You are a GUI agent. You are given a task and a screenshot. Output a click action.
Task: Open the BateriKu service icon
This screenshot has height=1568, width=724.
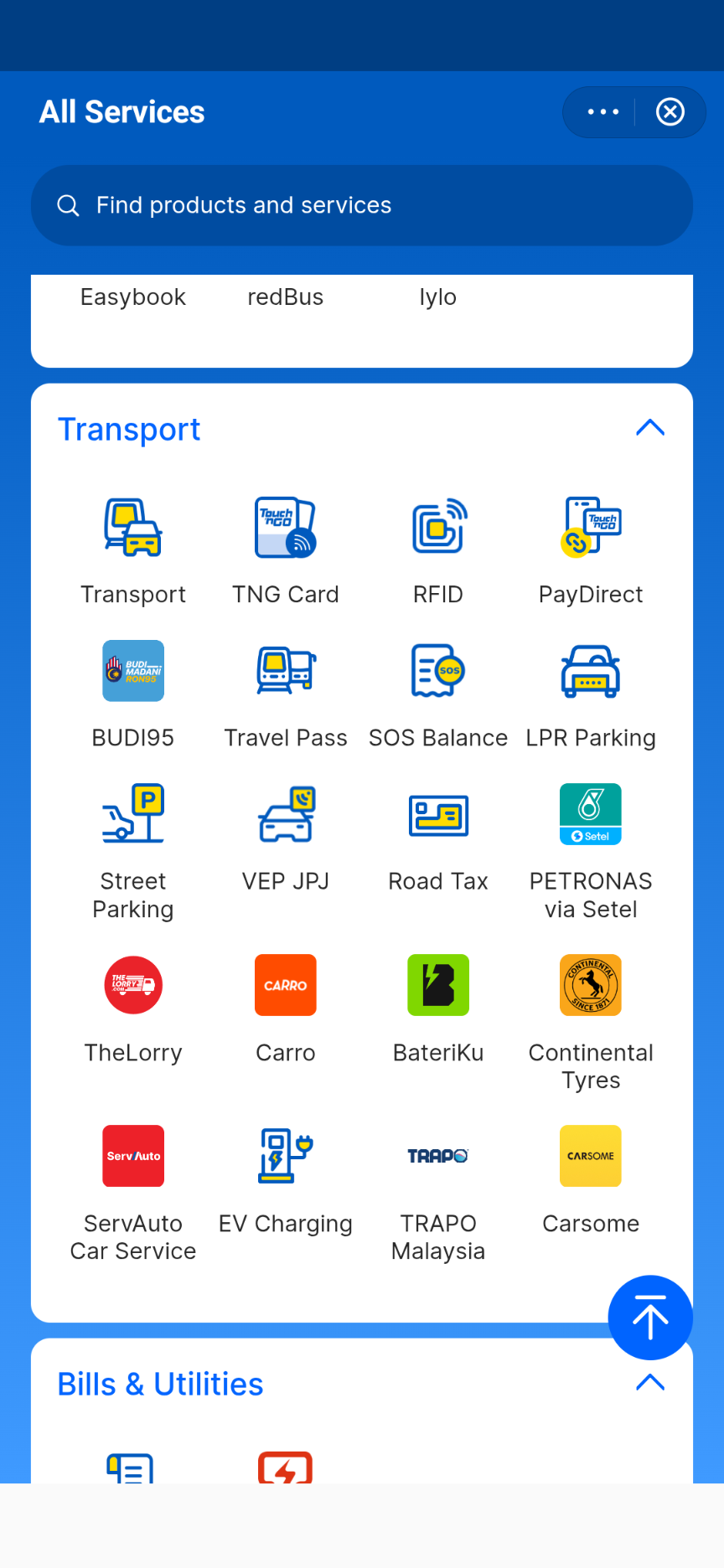point(437,985)
